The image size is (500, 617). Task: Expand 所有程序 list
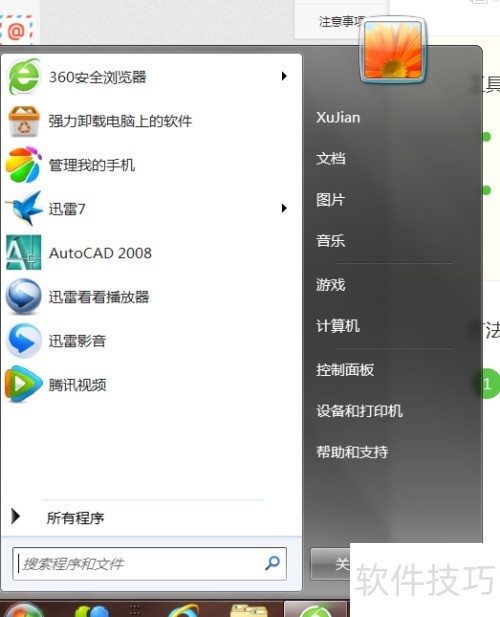click(151, 517)
